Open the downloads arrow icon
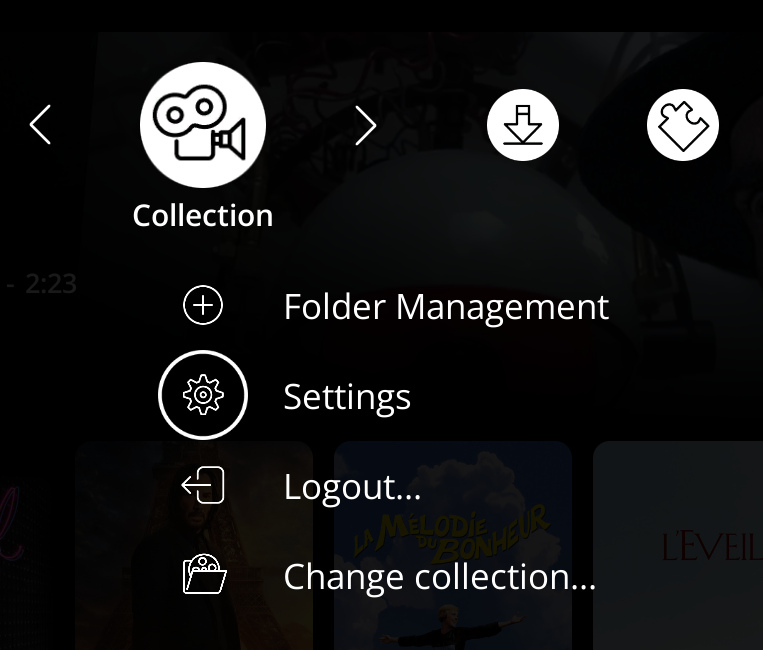This screenshot has width=763, height=650. (522, 126)
